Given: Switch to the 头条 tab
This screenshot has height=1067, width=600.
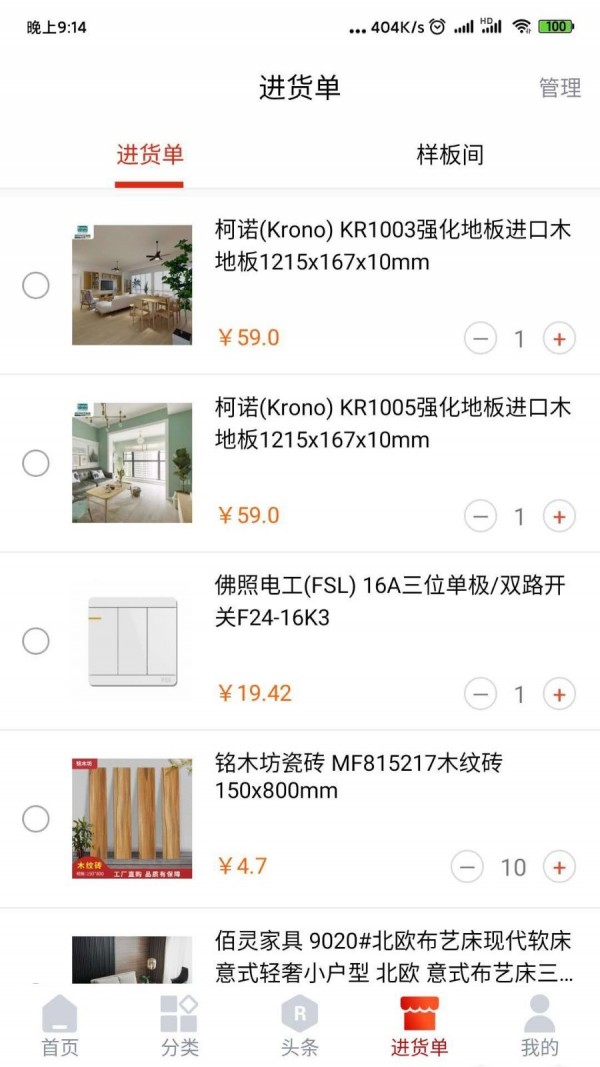Looking at the screenshot, I should coord(299,1028).
